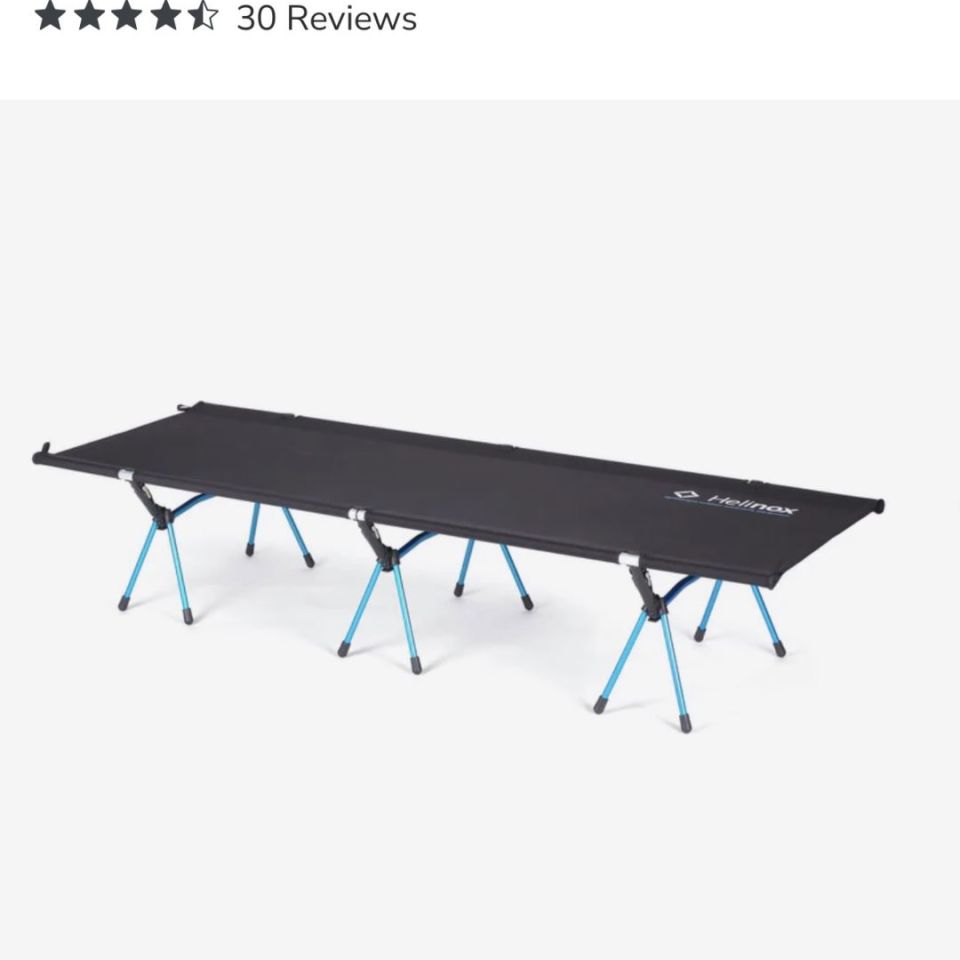Open the 30 Reviews rating link
Image resolution: width=960 pixels, height=960 pixels.
[x=326, y=18]
